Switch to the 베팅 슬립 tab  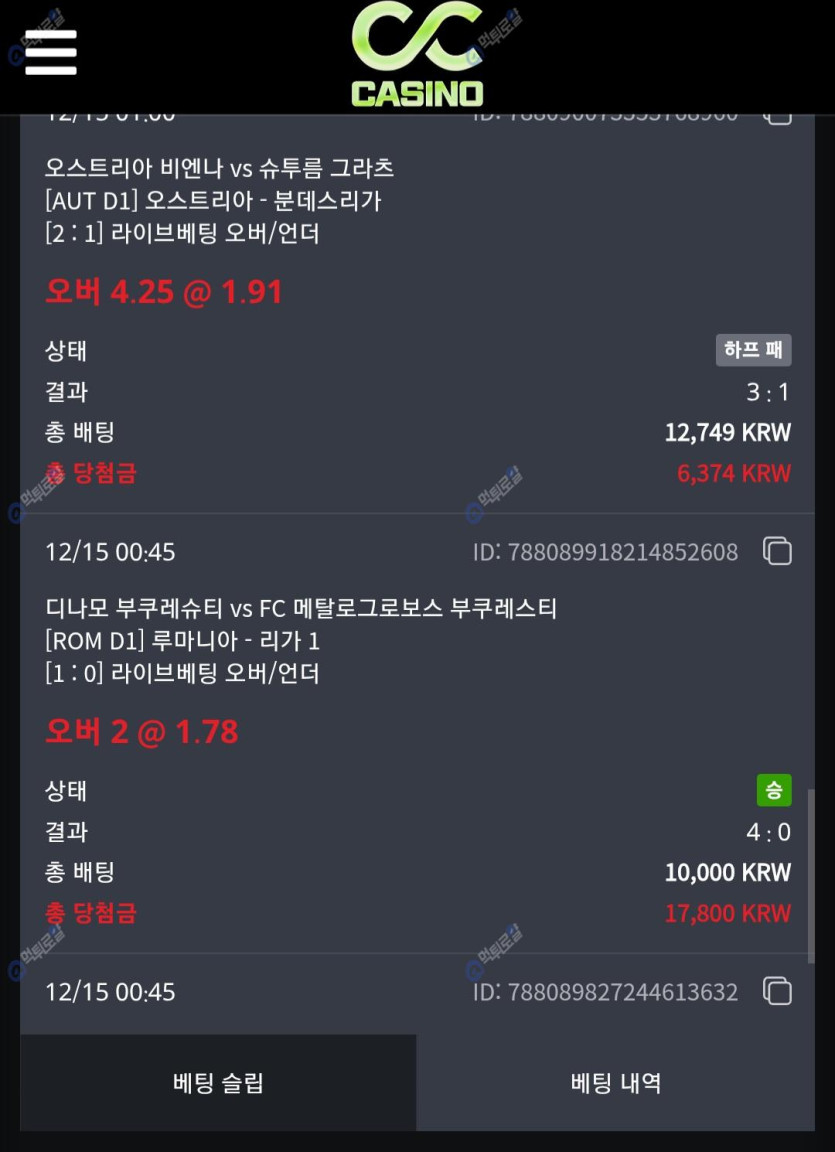(218, 1083)
